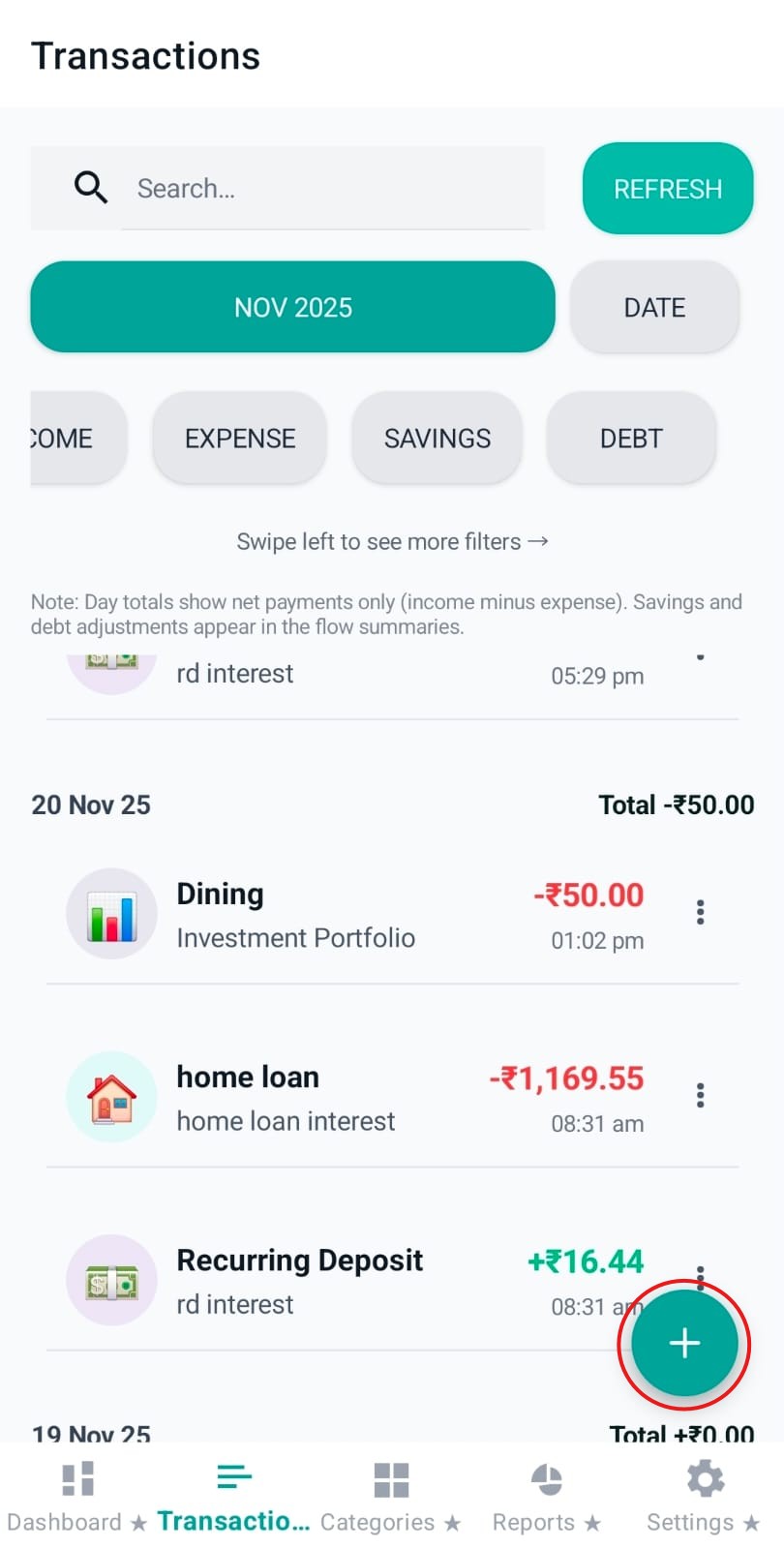This screenshot has height=1549, width=784.
Task: Open options menu for home loan entry
Action: click(700, 1094)
